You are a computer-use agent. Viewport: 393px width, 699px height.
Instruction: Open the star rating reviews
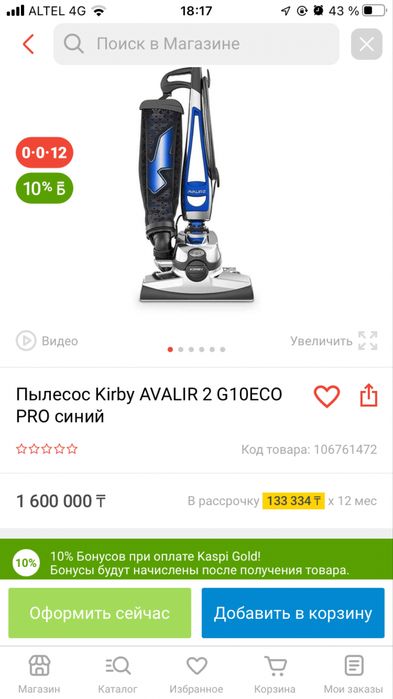47,449
